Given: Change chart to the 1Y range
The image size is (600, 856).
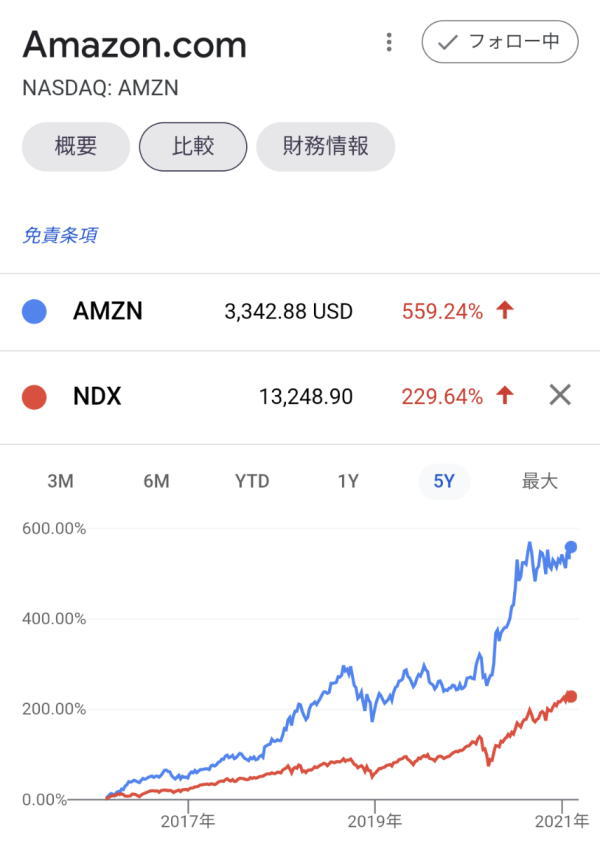Looking at the screenshot, I should click(348, 481).
